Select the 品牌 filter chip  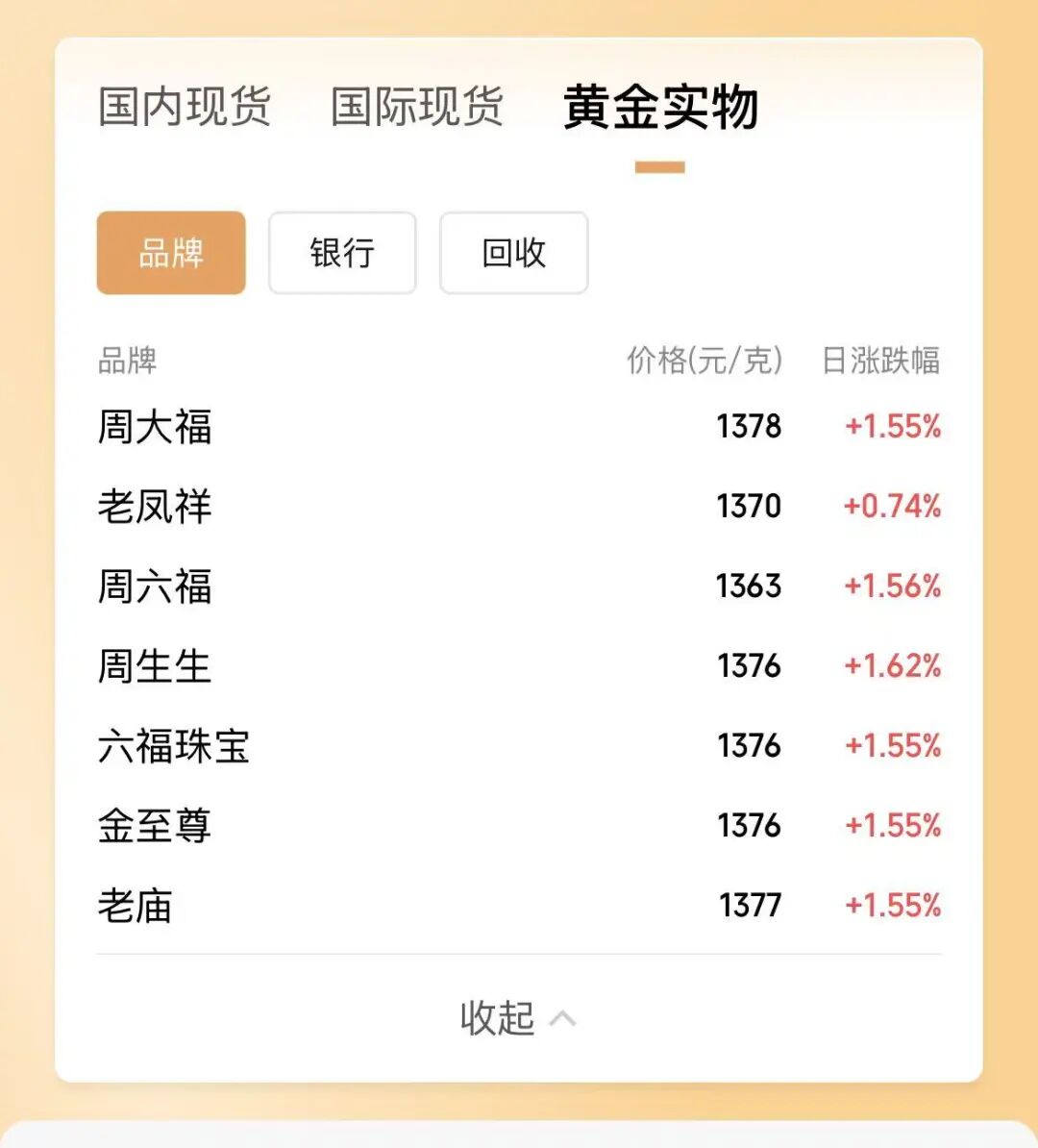(x=171, y=253)
